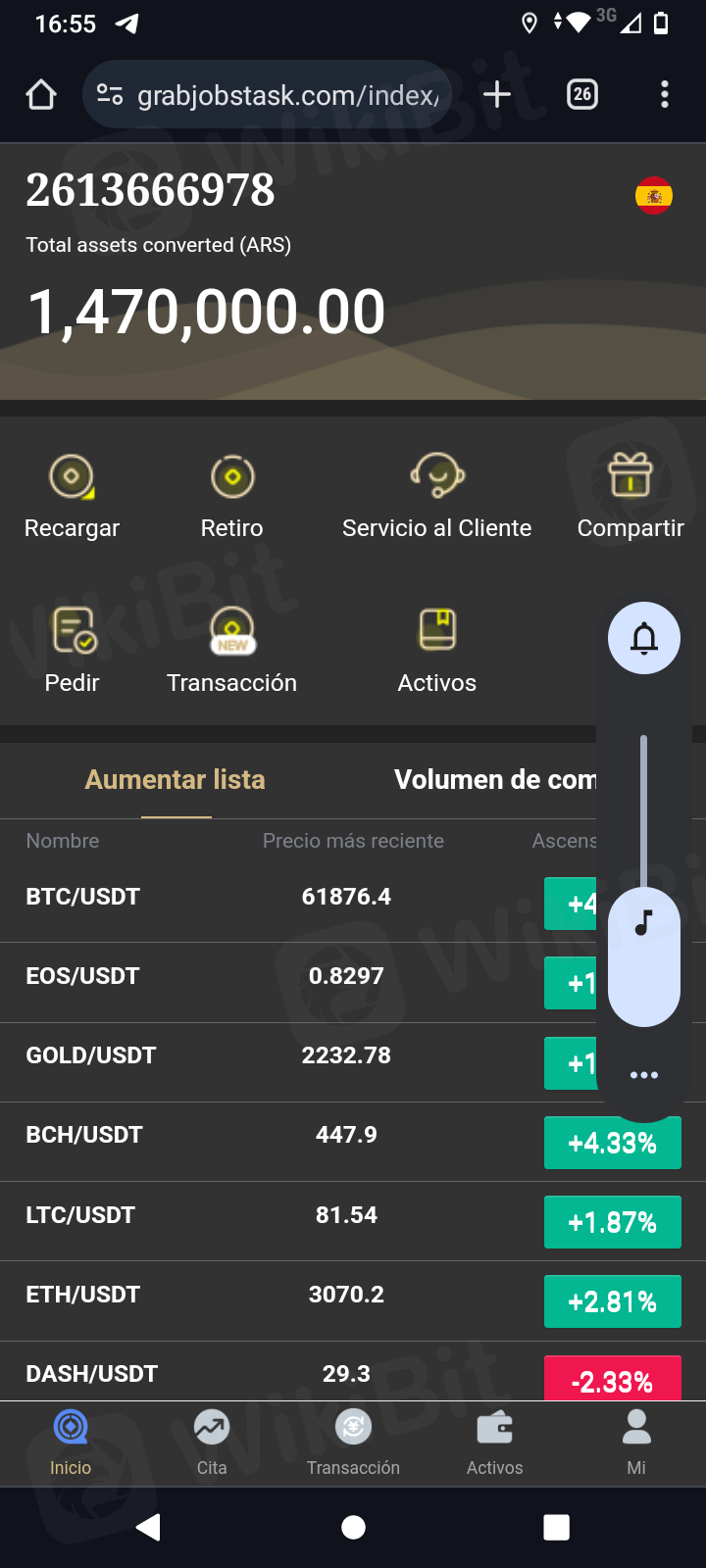Switch to the Cita bottom tab
This screenshot has height=1568, width=706.
click(212, 1443)
